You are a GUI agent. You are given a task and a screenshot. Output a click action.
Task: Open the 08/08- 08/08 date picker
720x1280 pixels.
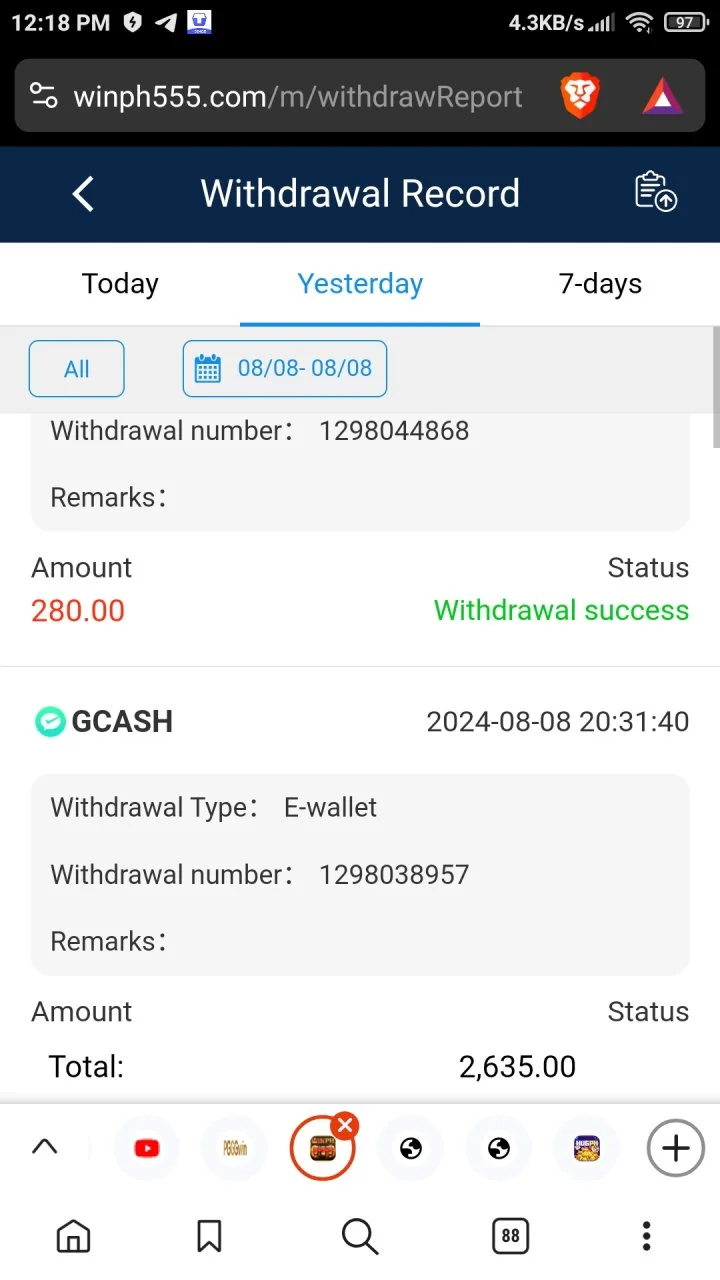click(x=285, y=369)
